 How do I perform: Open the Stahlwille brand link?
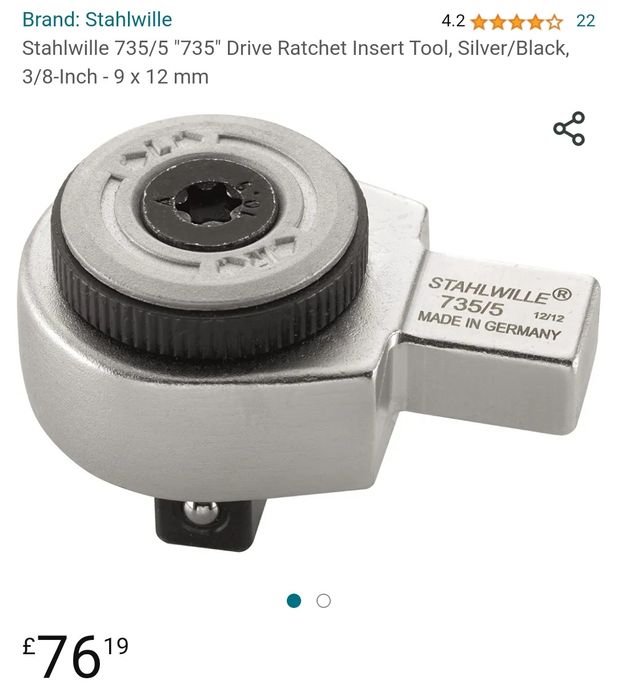pos(97,19)
